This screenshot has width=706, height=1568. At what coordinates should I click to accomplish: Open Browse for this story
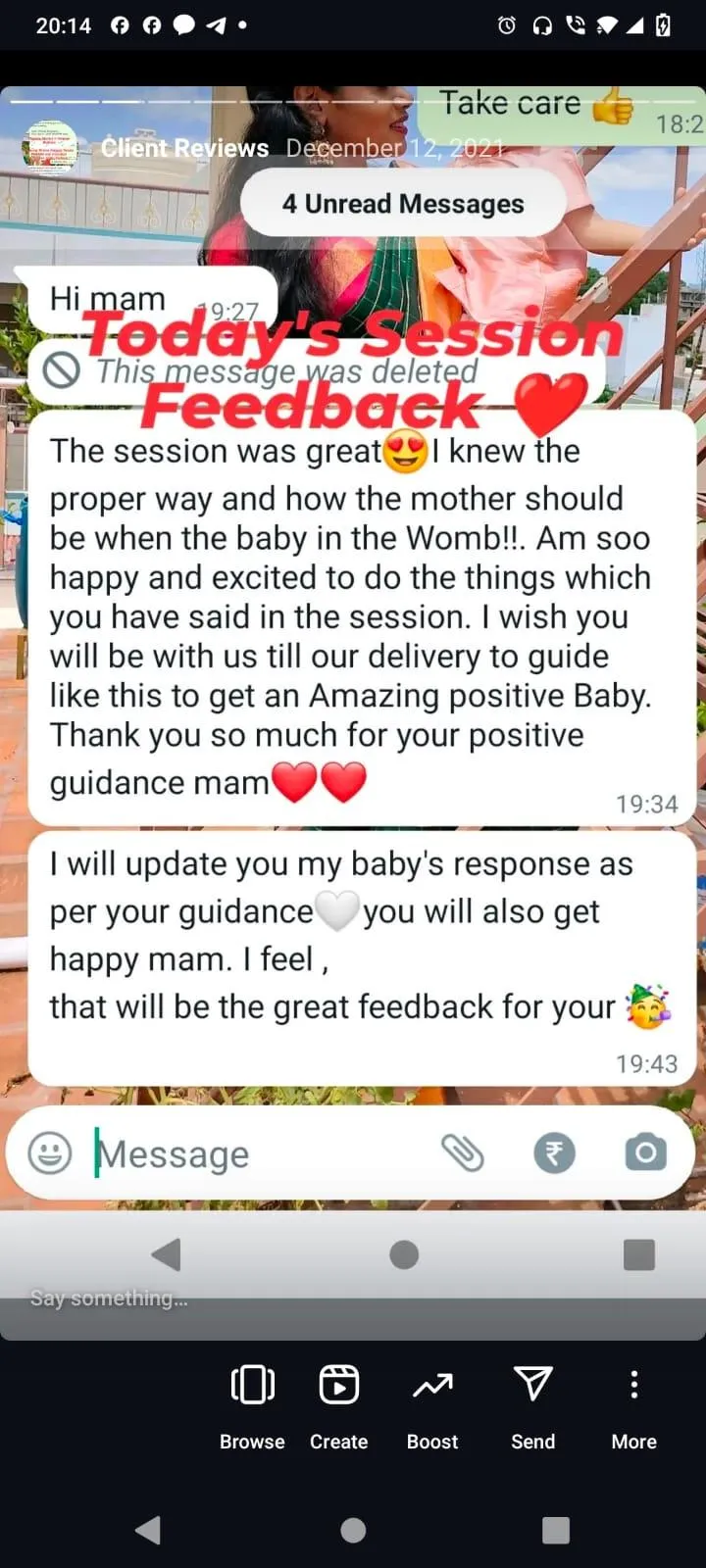pos(252,1406)
